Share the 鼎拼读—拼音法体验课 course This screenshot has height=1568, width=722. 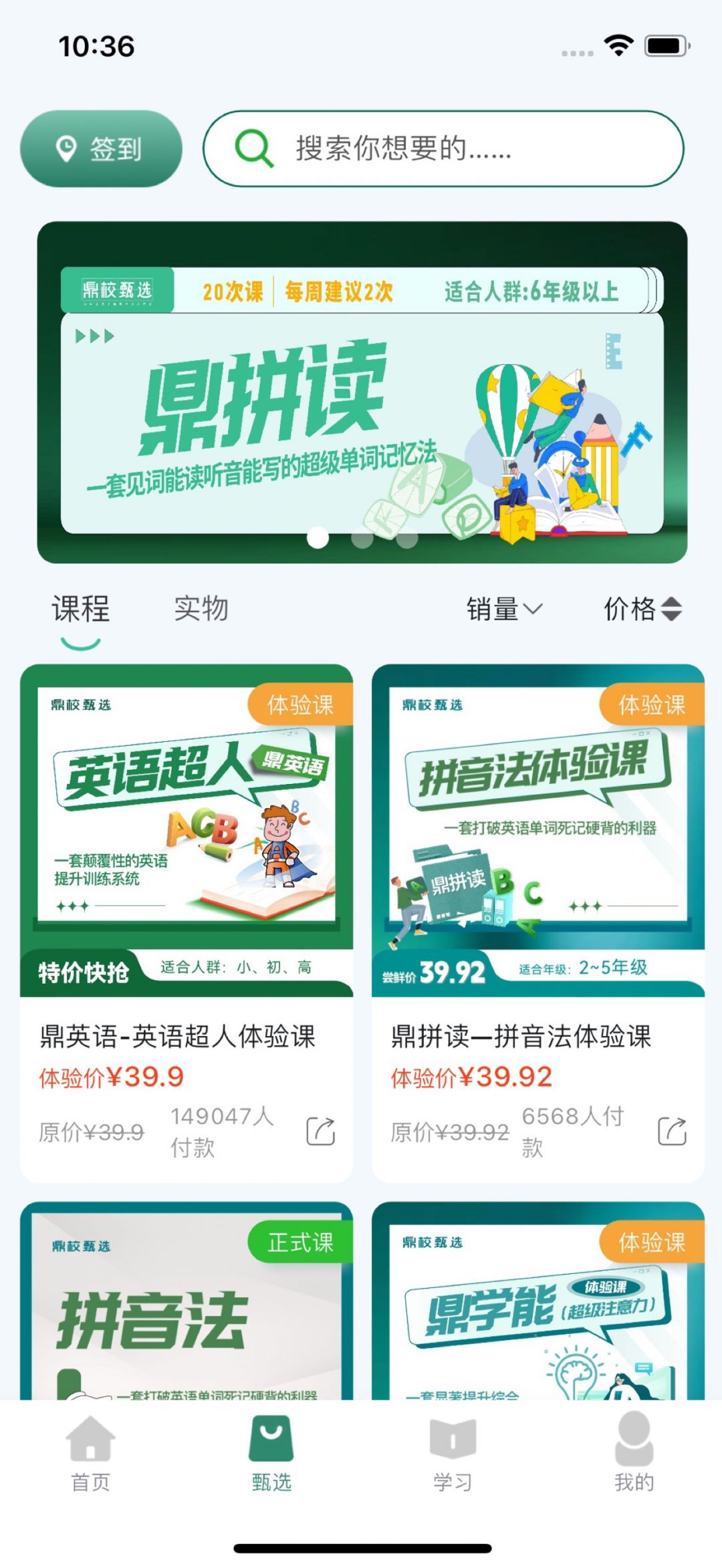(x=672, y=1131)
